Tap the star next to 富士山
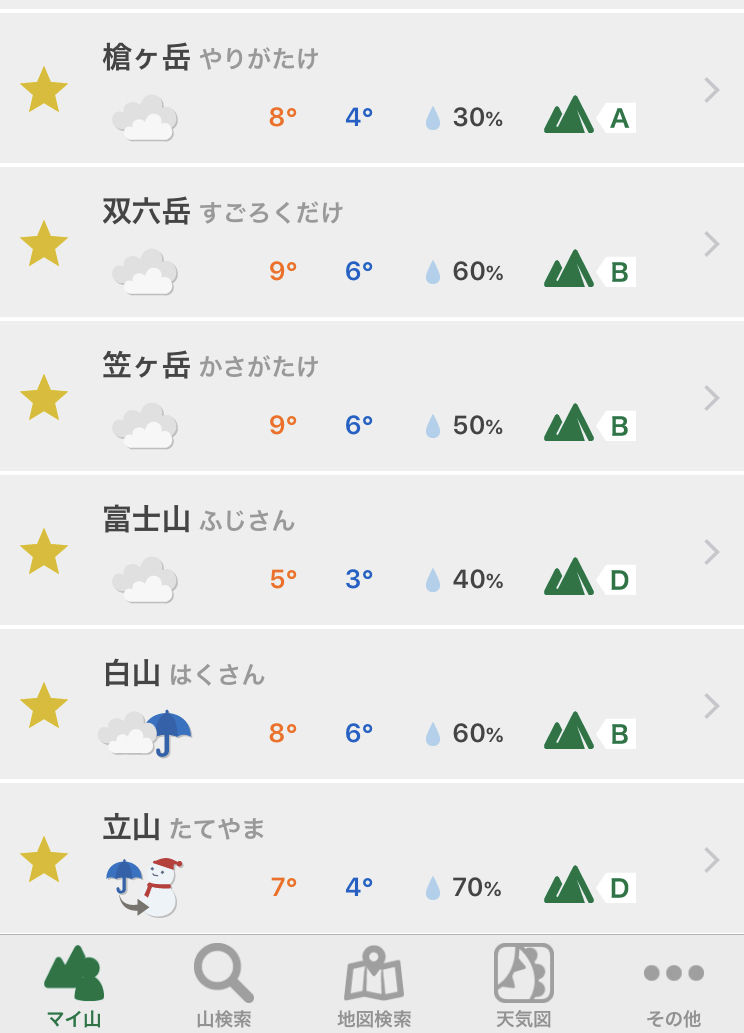Image resolution: width=744 pixels, height=1033 pixels. pos(44,552)
